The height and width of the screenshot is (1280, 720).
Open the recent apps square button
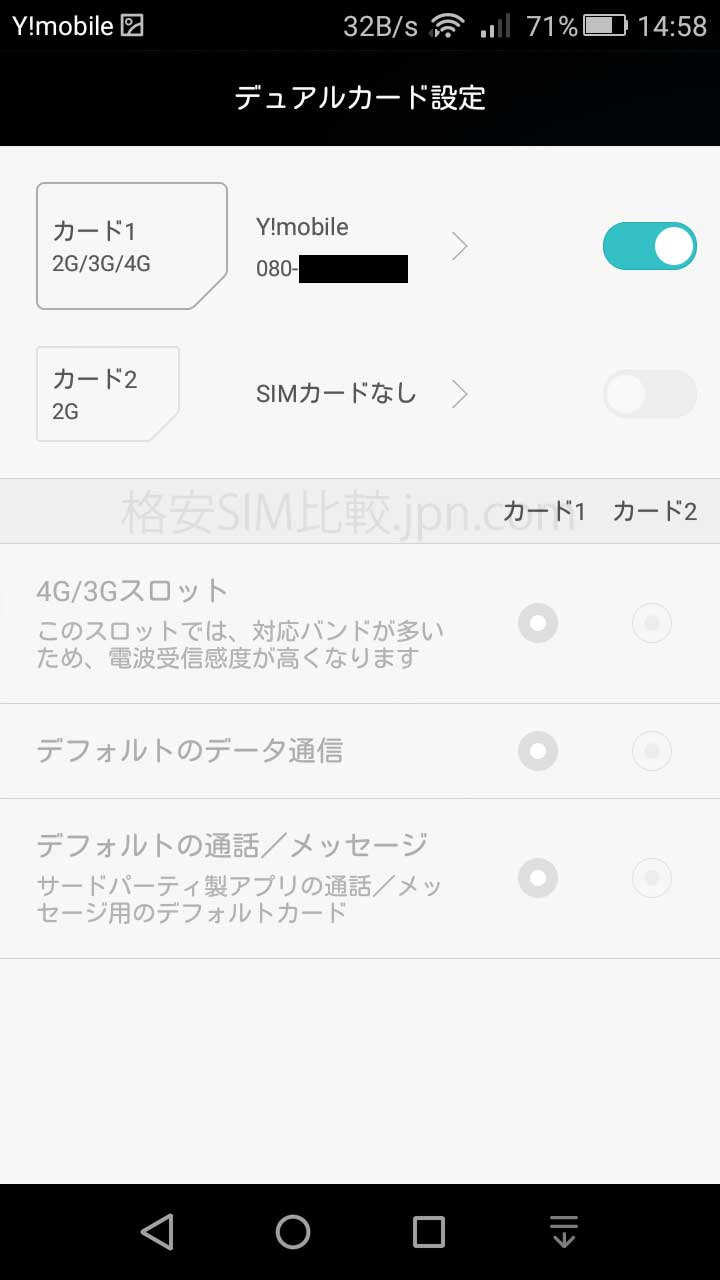click(x=429, y=1232)
